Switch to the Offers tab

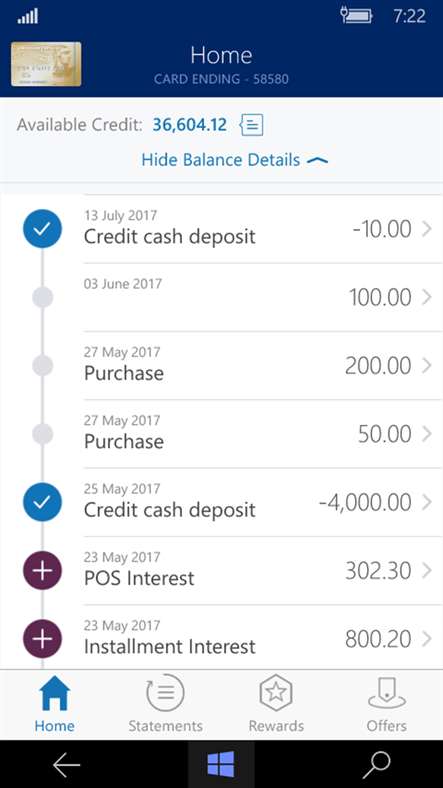point(387,705)
